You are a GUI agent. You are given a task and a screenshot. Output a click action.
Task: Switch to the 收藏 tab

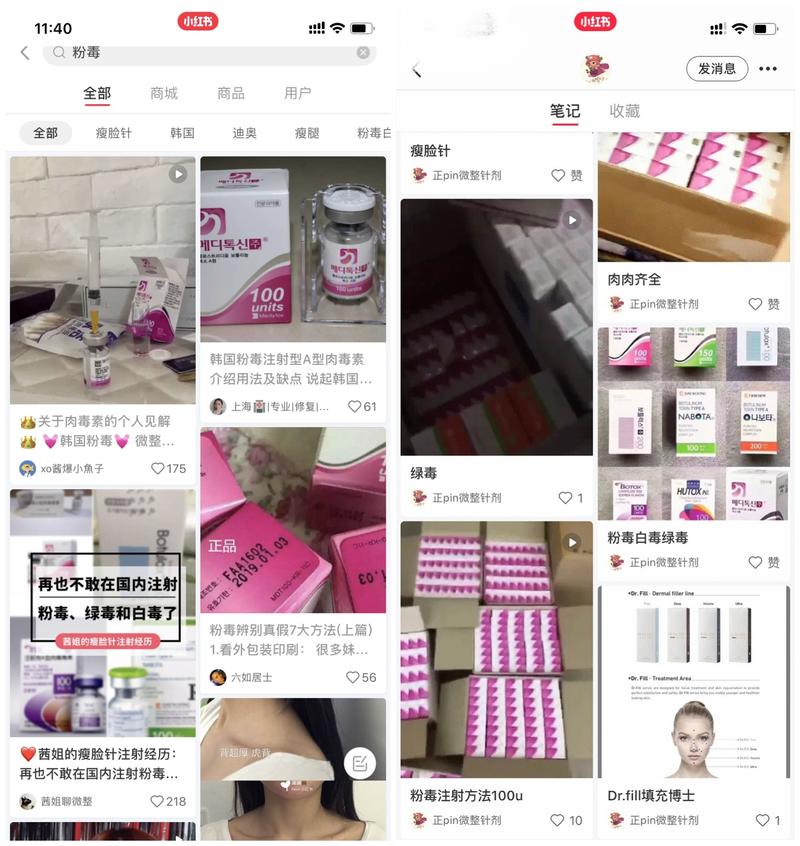pos(625,111)
